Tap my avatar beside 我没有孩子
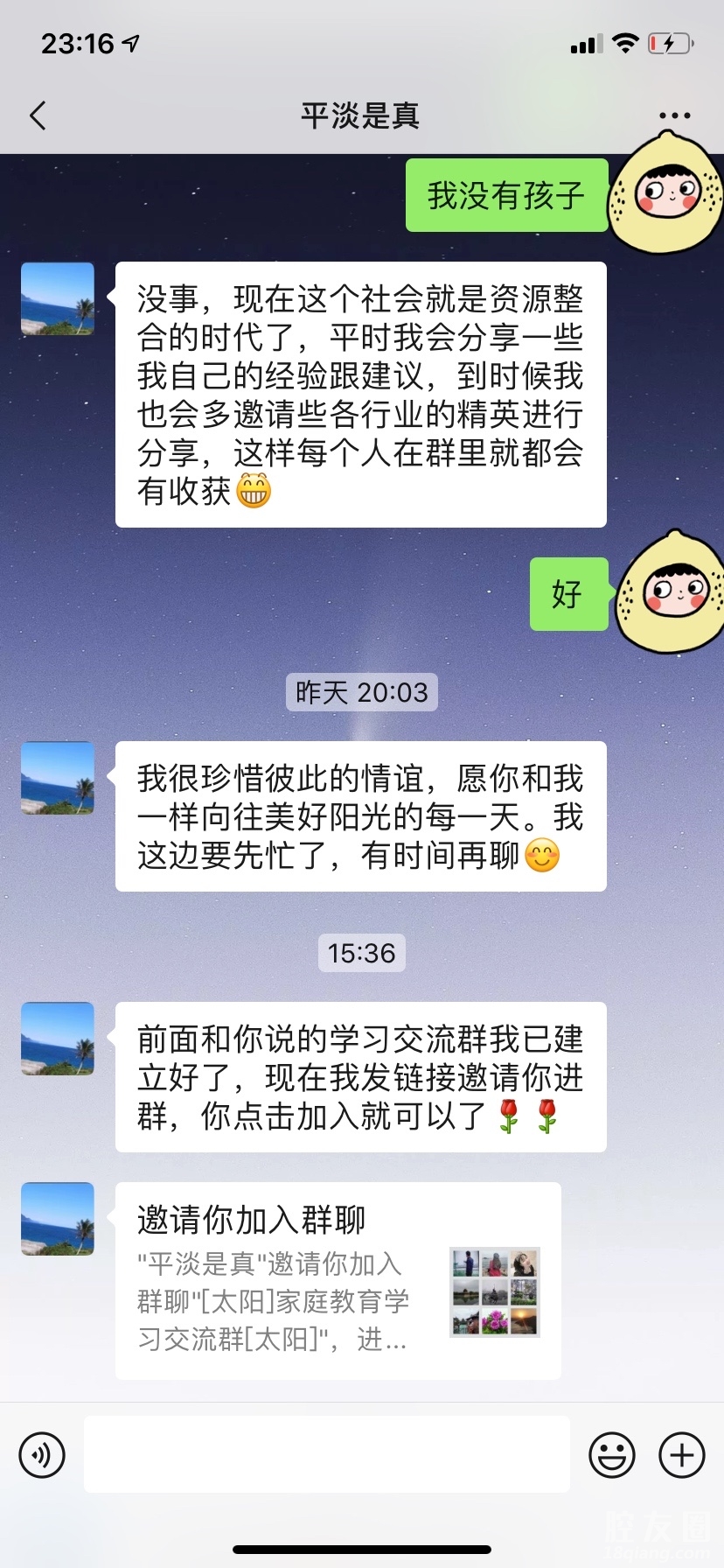The width and height of the screenshot is (724, 1568). click(x=666, y=194)
